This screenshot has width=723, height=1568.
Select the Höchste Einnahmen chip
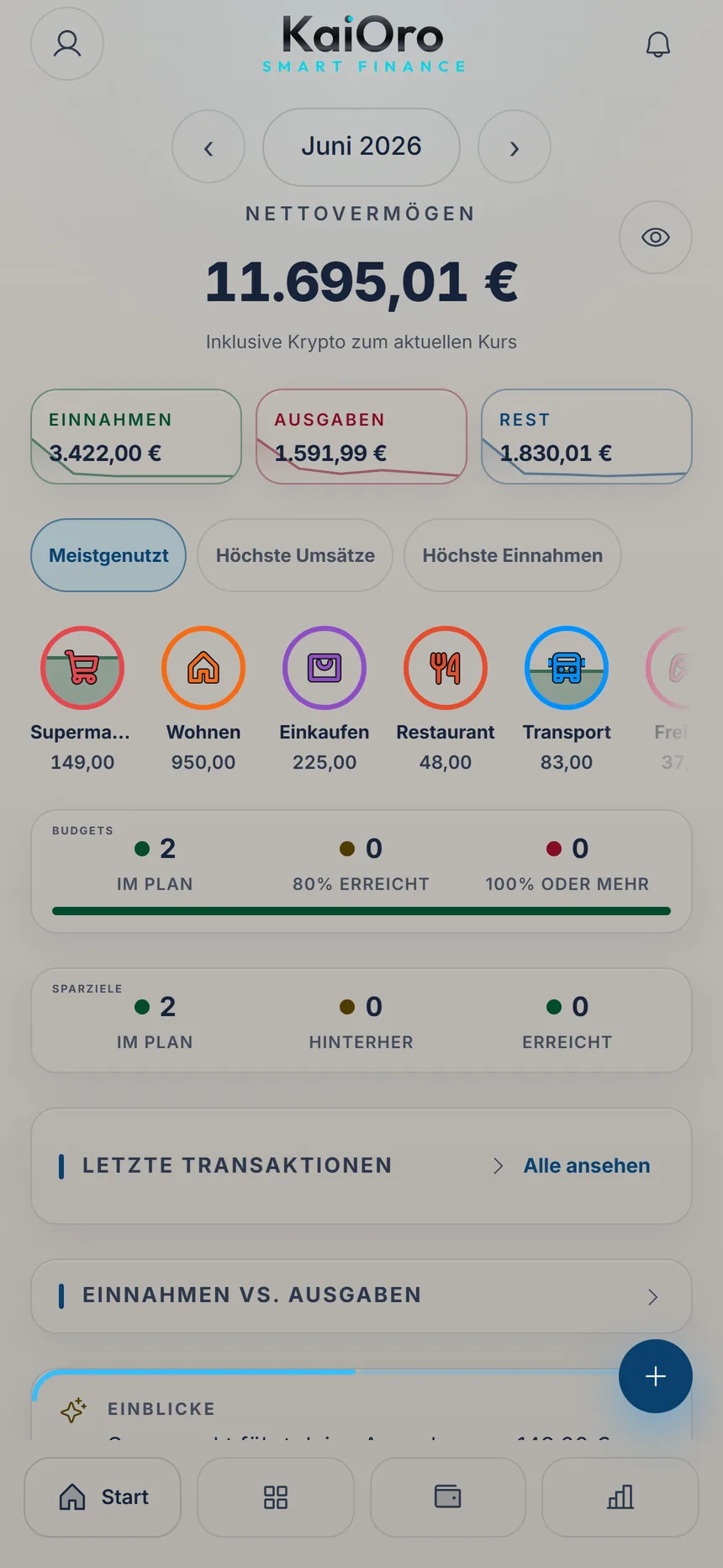(513, 555)
